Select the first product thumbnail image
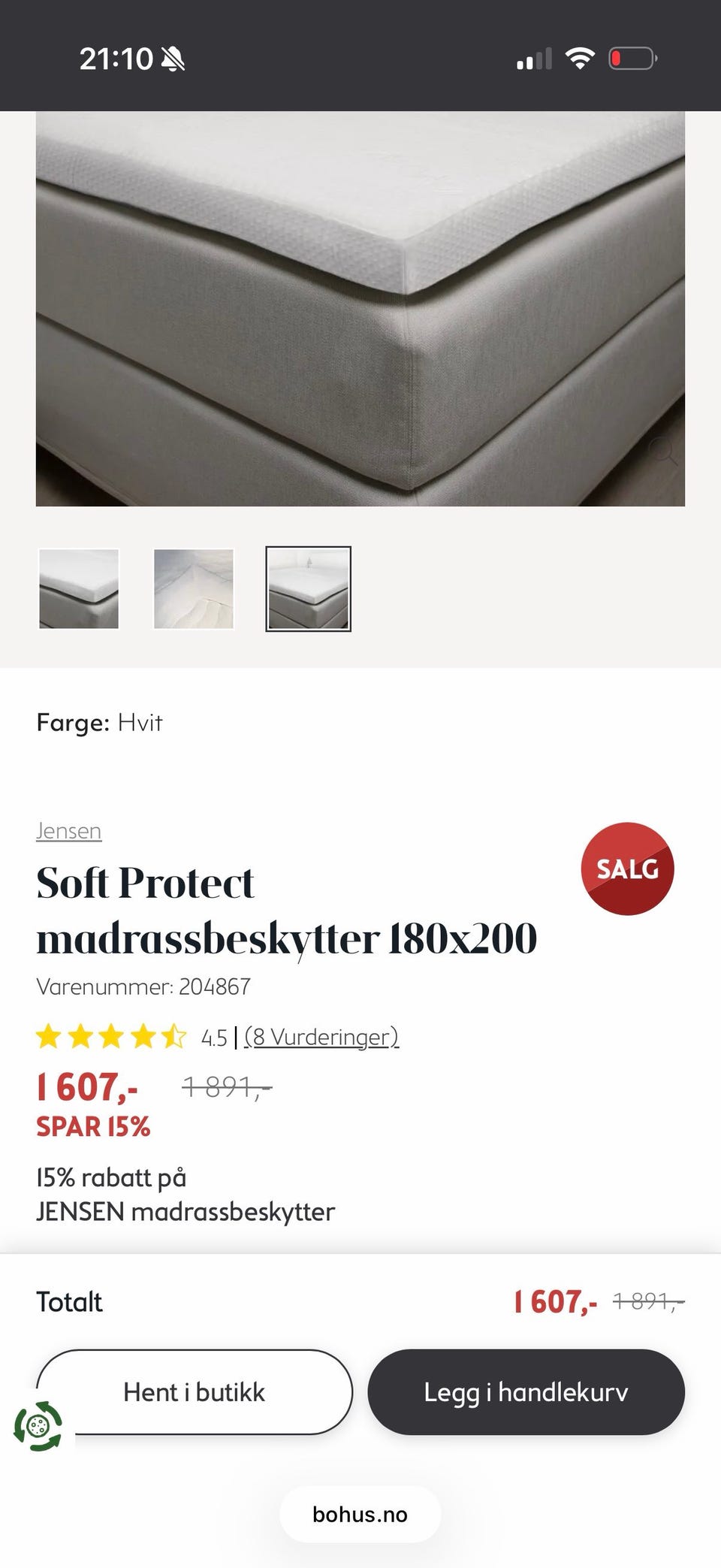This screenshot has width=721, height=1568. [79, 588]
